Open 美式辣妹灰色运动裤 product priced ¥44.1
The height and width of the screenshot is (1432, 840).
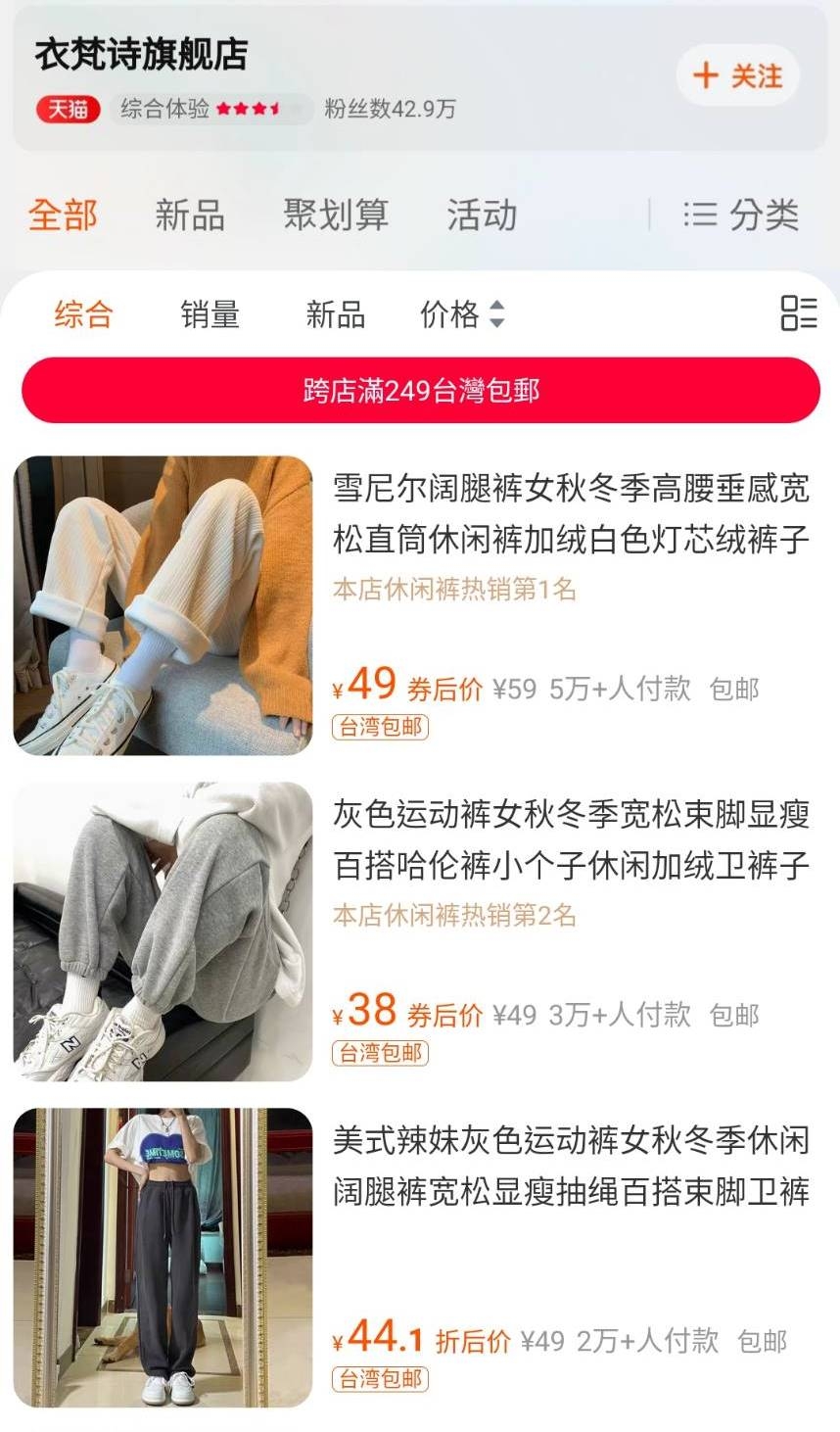(571, 1166)
